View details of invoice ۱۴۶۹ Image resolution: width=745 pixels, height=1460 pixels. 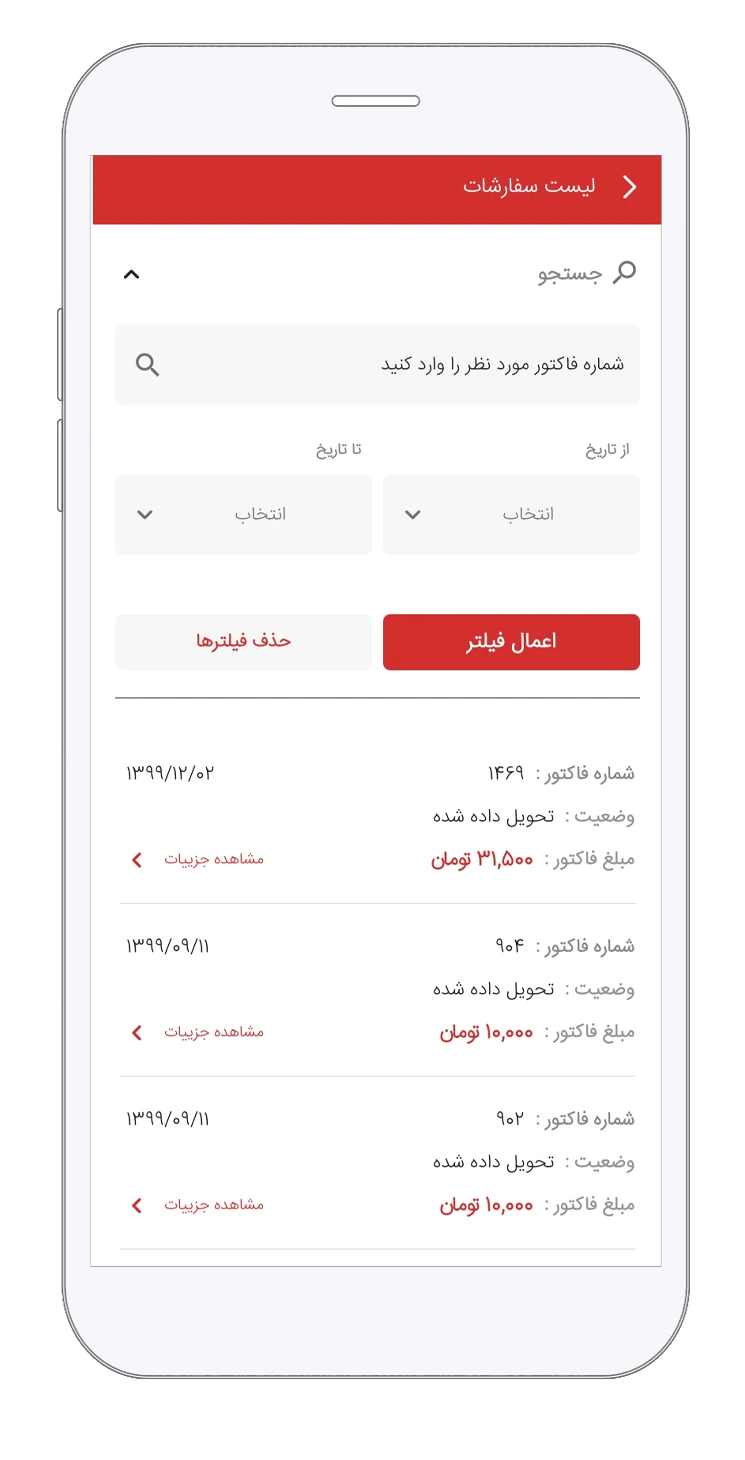(198, 859)
